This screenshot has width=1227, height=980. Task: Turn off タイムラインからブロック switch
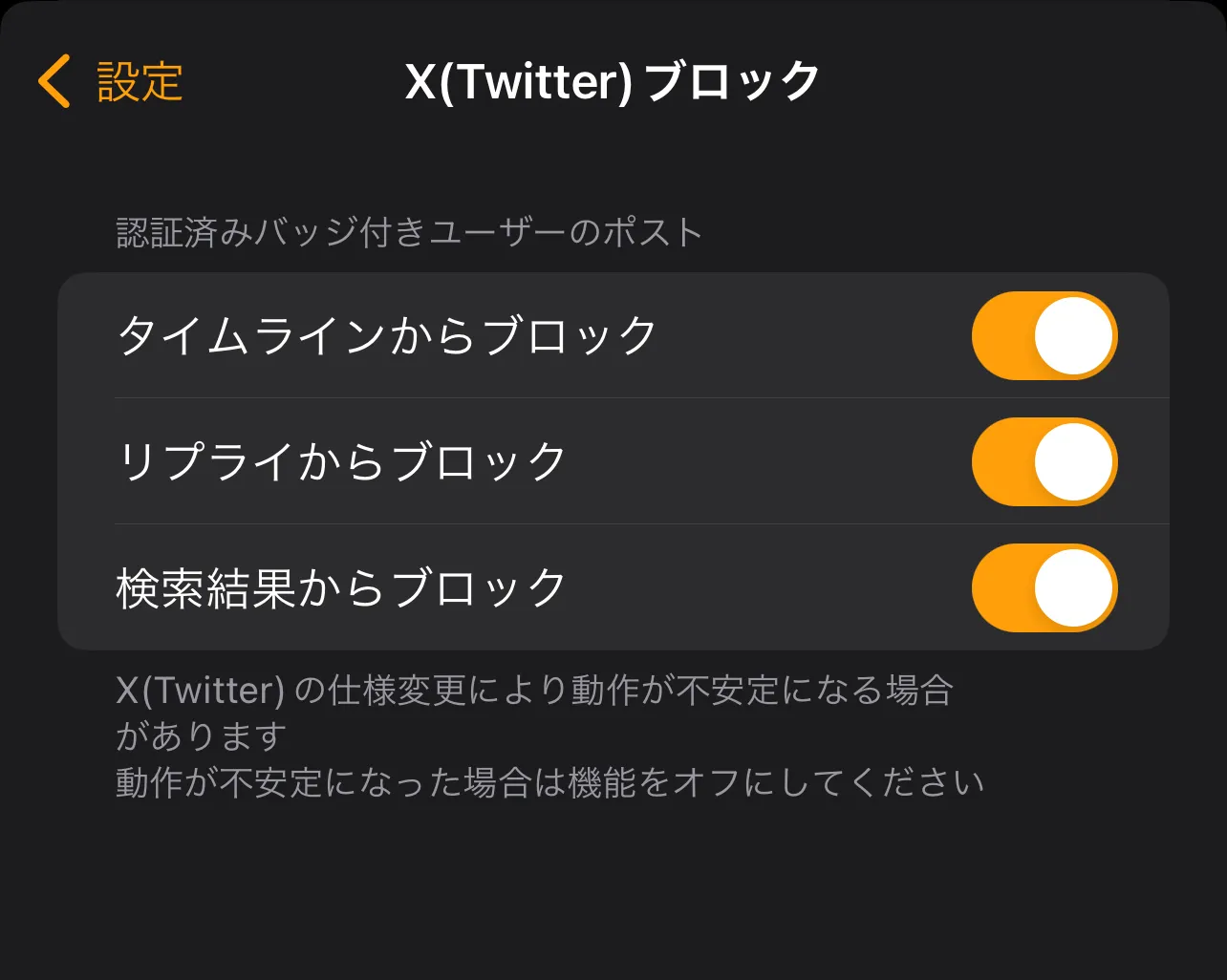pos(1044,336)
